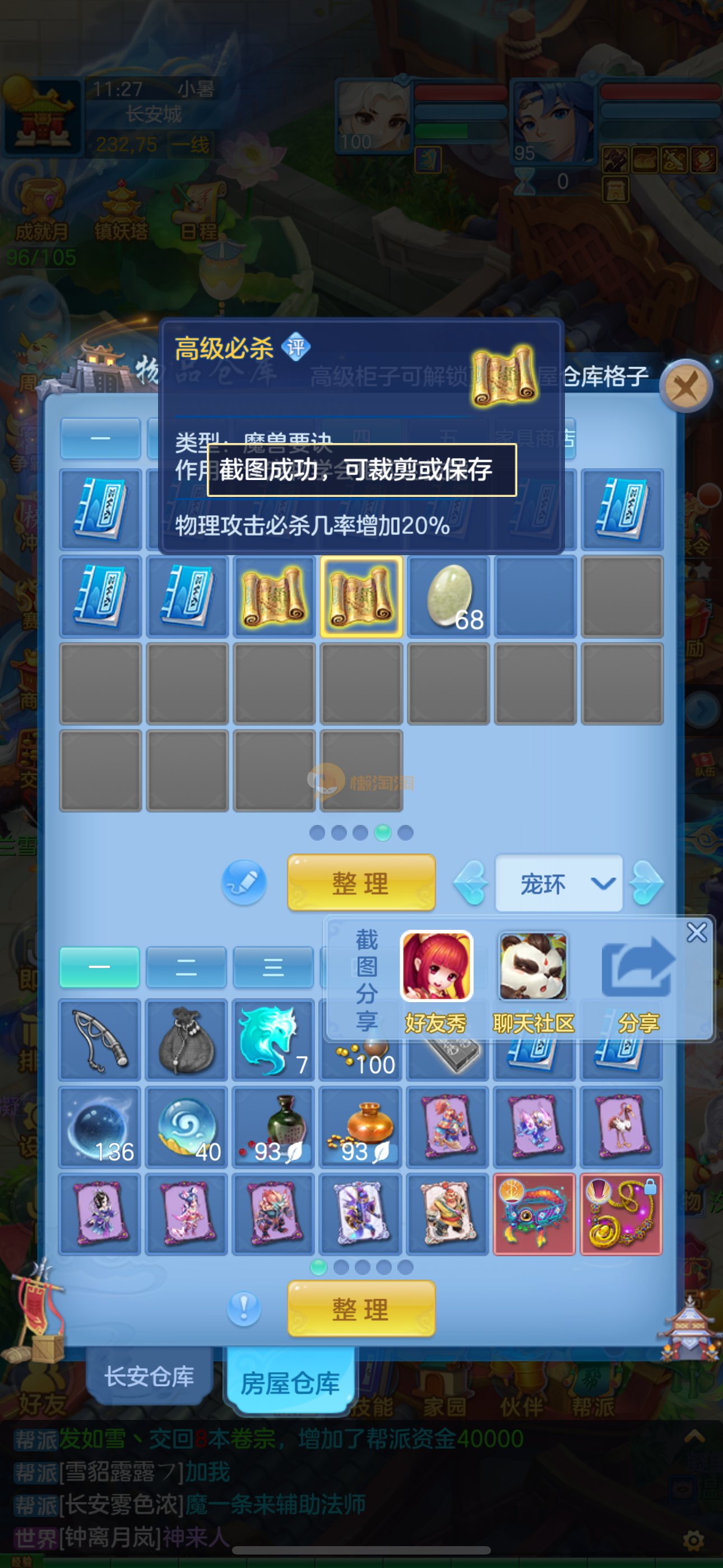Select bag page tab 二
The width and height of the screenshot is (723, 1568).
[186, 967]
